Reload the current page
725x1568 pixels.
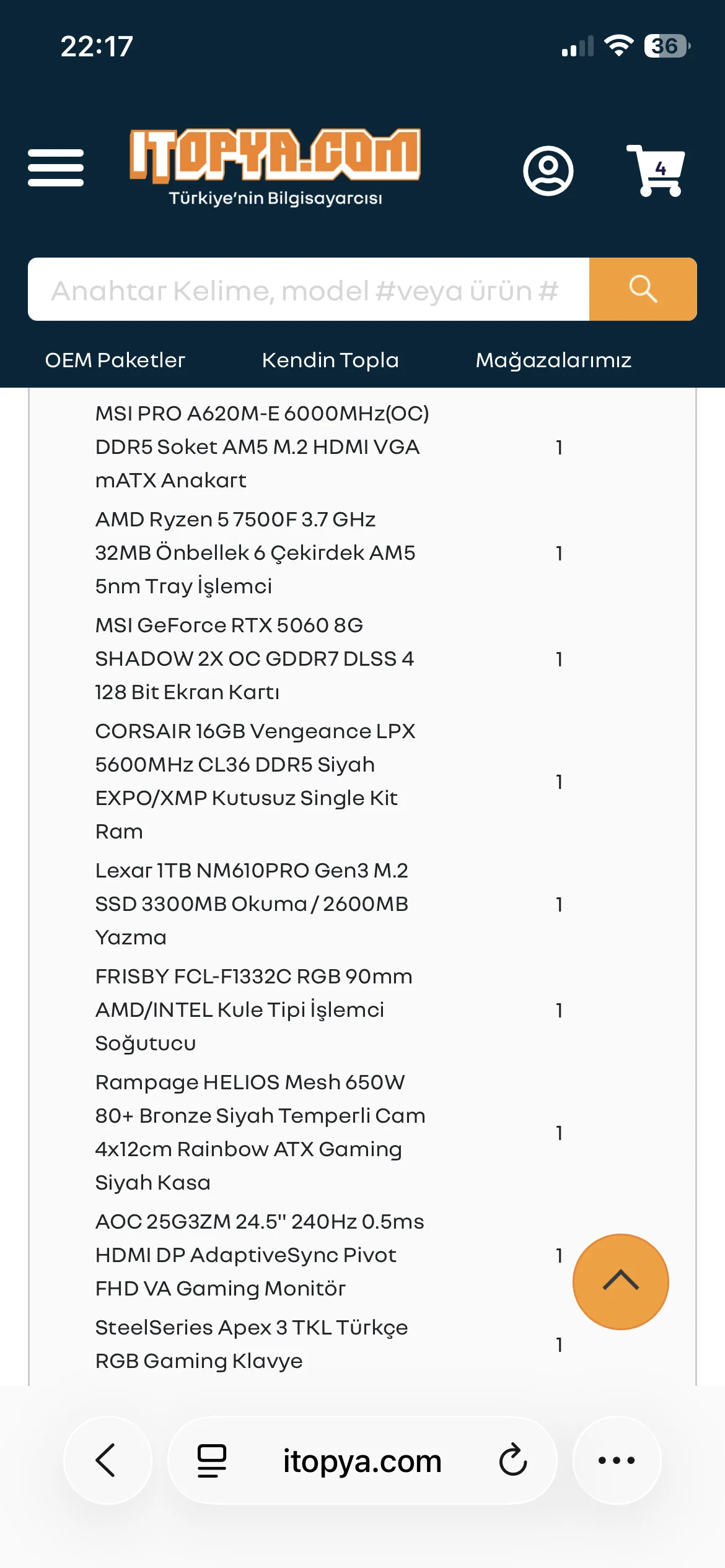513,1460
